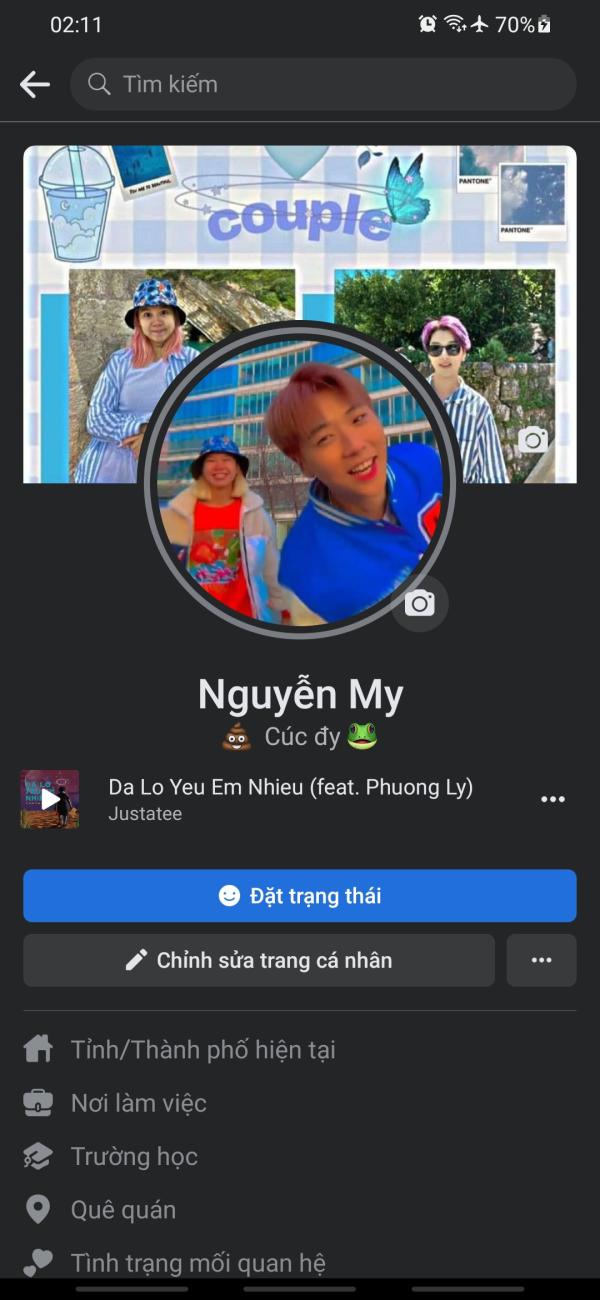This screenshot has width=600, height=1300.
Task: Tap the Đặt trạng thái button
Action: (300, 895)
